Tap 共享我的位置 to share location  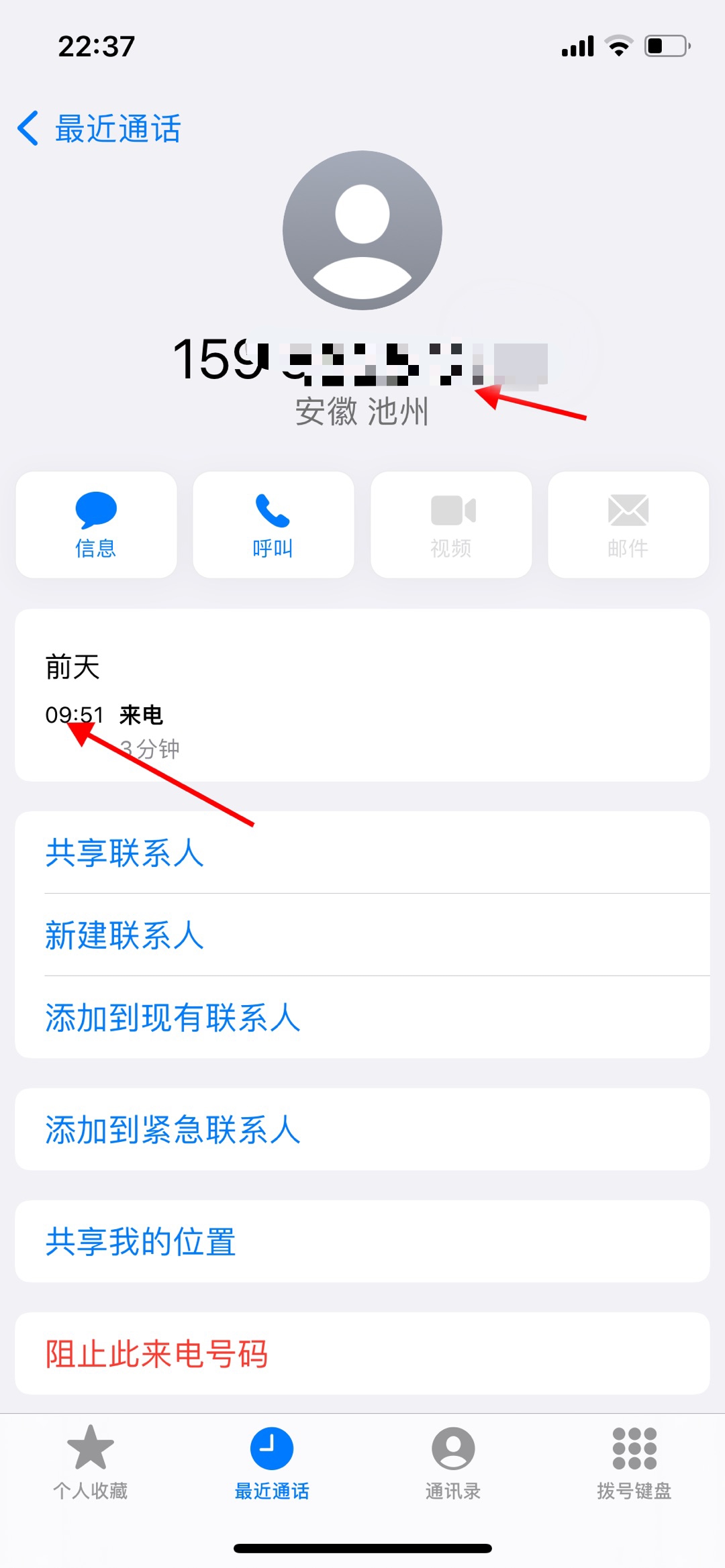tap(141, 1242)
